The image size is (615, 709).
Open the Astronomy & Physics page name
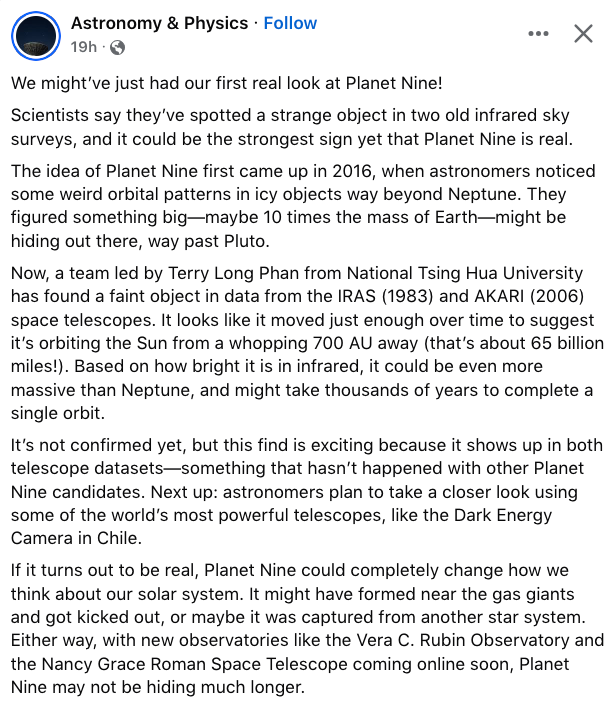point(160,23)
